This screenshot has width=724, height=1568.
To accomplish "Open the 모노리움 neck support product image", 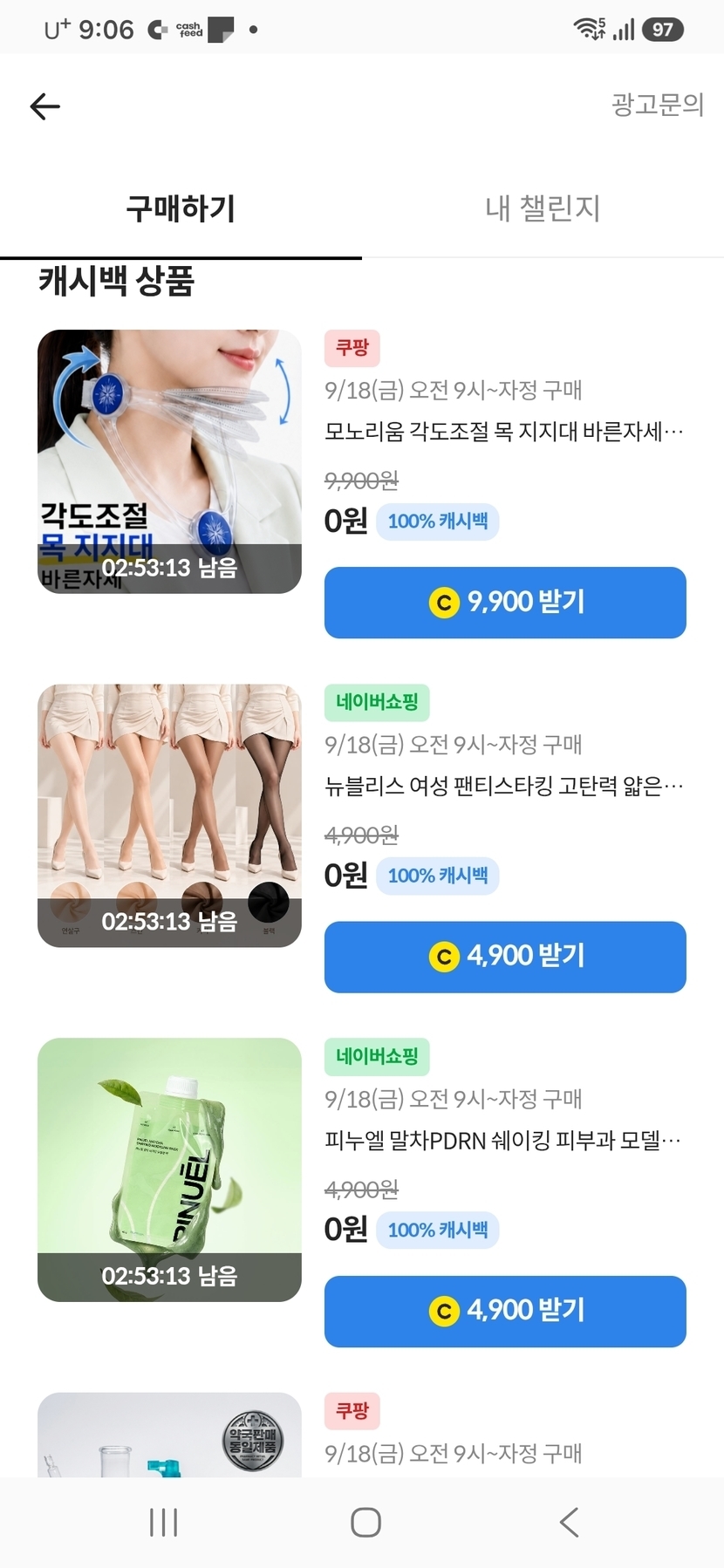I will pos(169,461).
